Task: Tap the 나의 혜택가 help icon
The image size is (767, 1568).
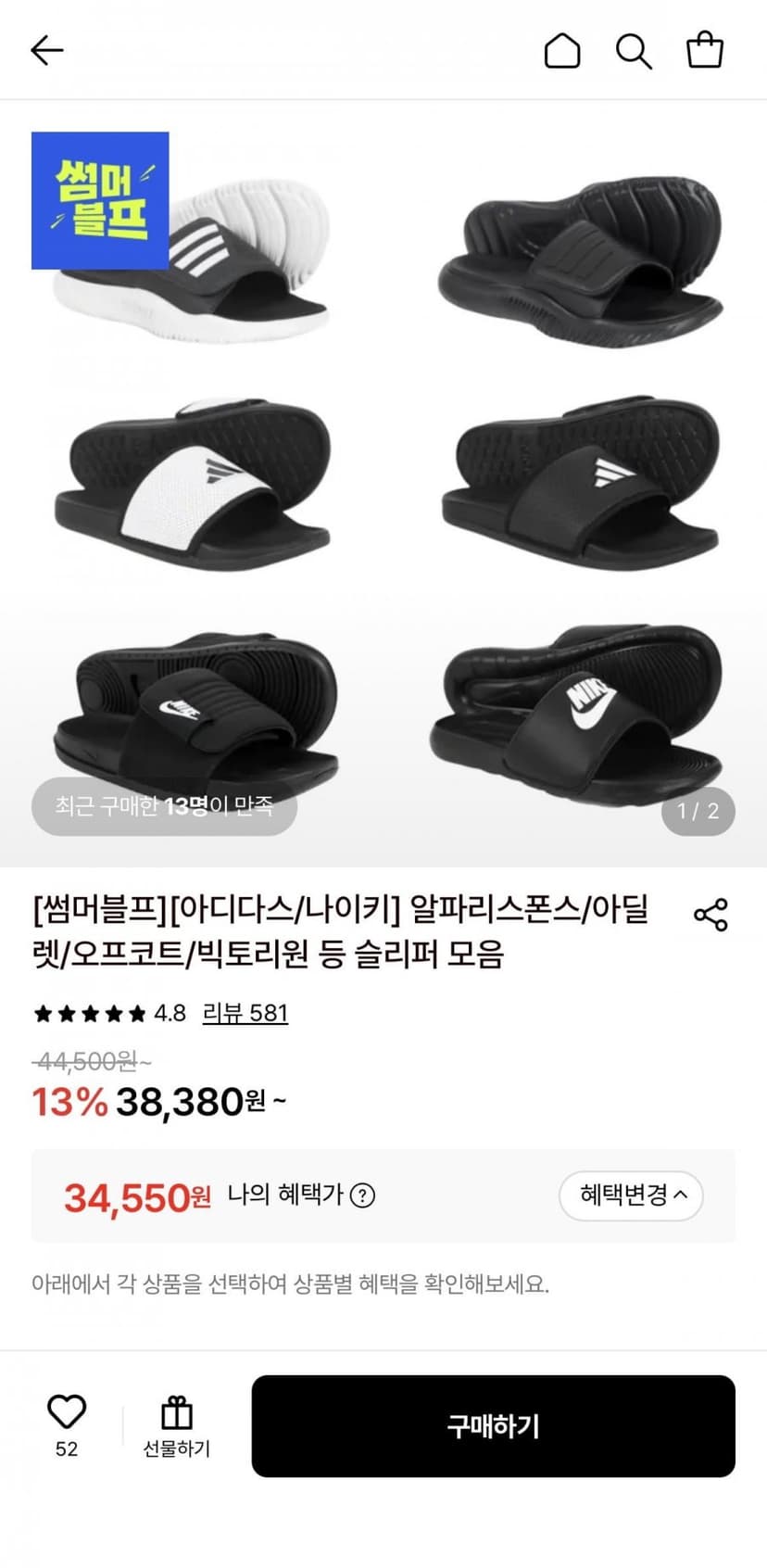Action: (363, 1195)
